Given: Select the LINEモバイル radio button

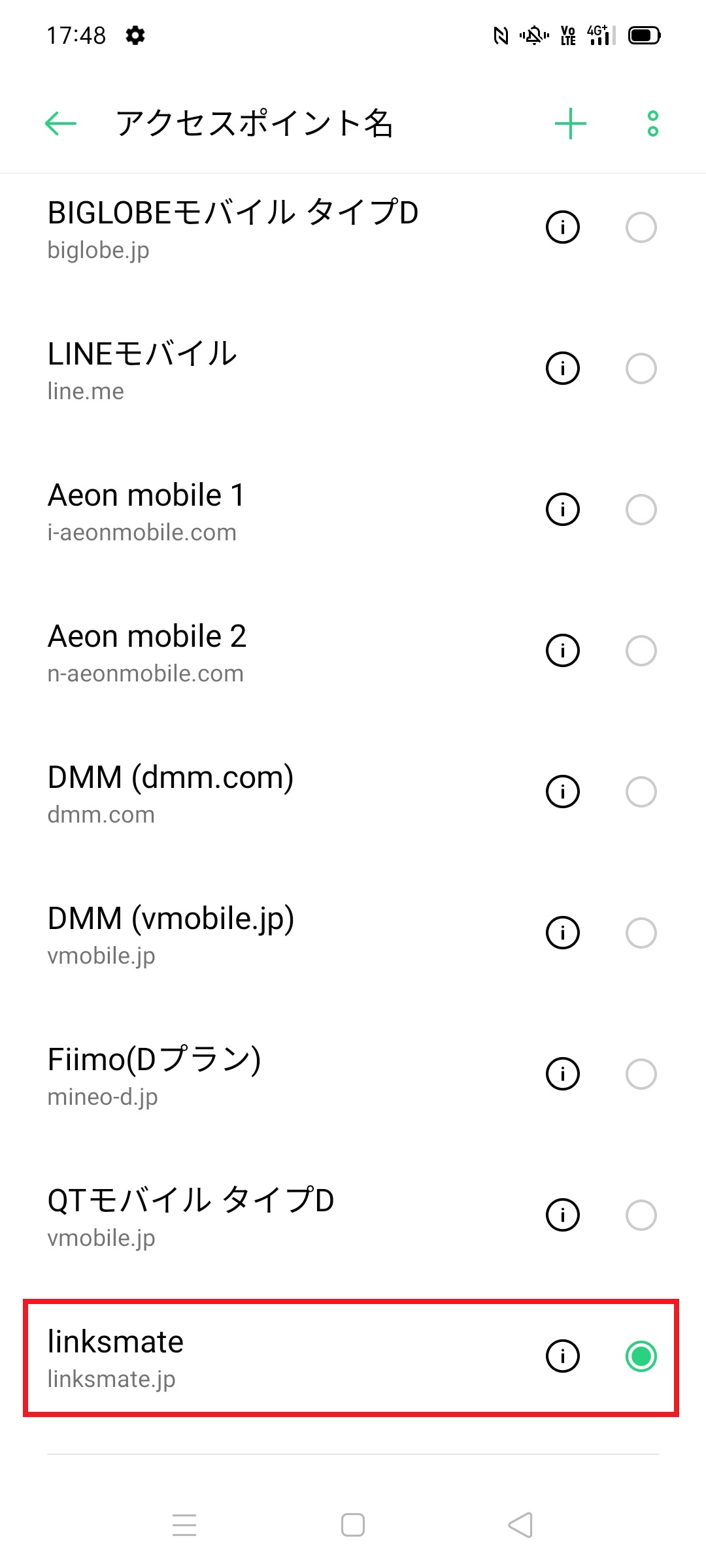Looking at the screenshot, I should click(x=641, y=368).
